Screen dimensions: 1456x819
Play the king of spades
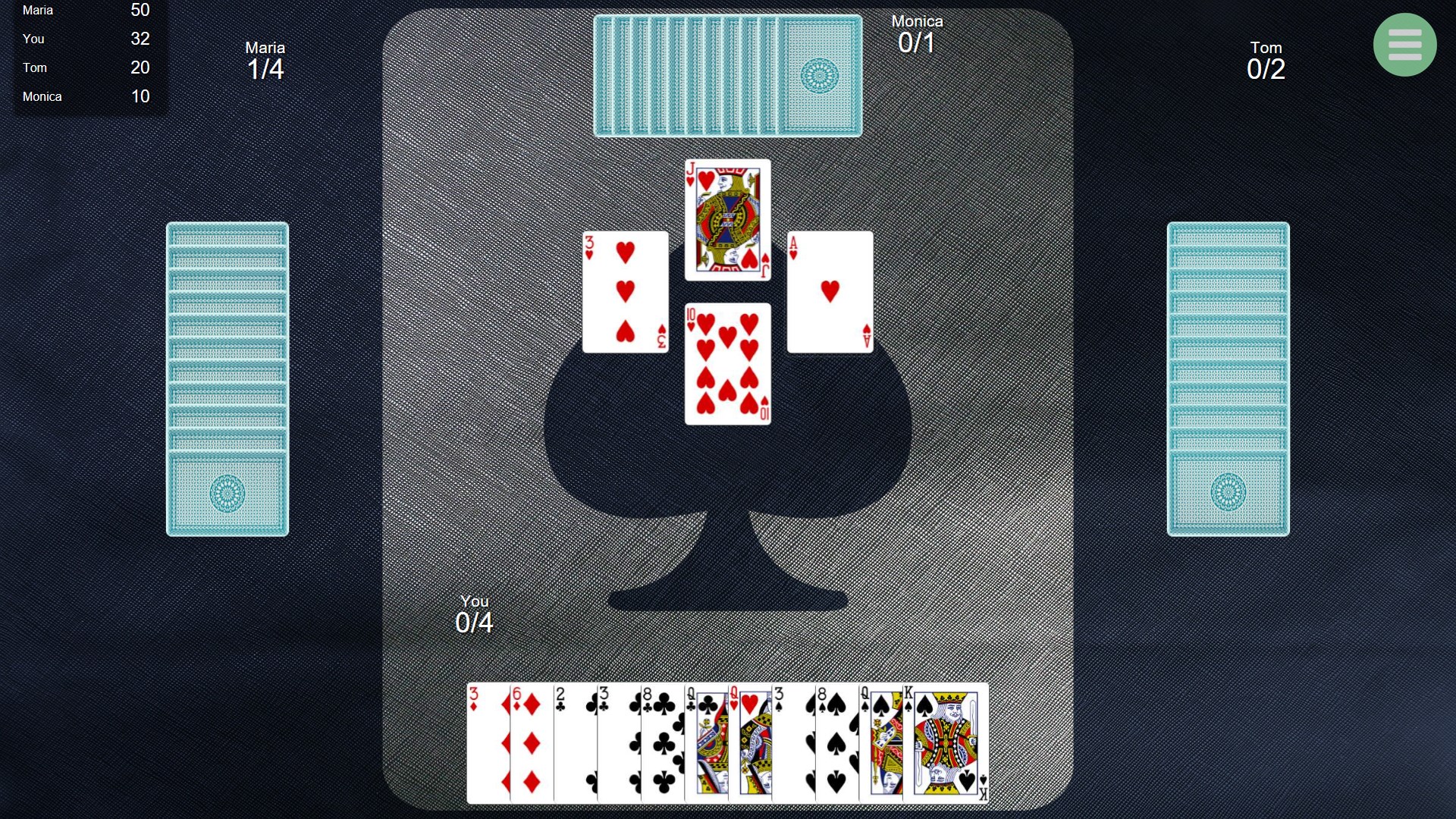click(946, 743)
